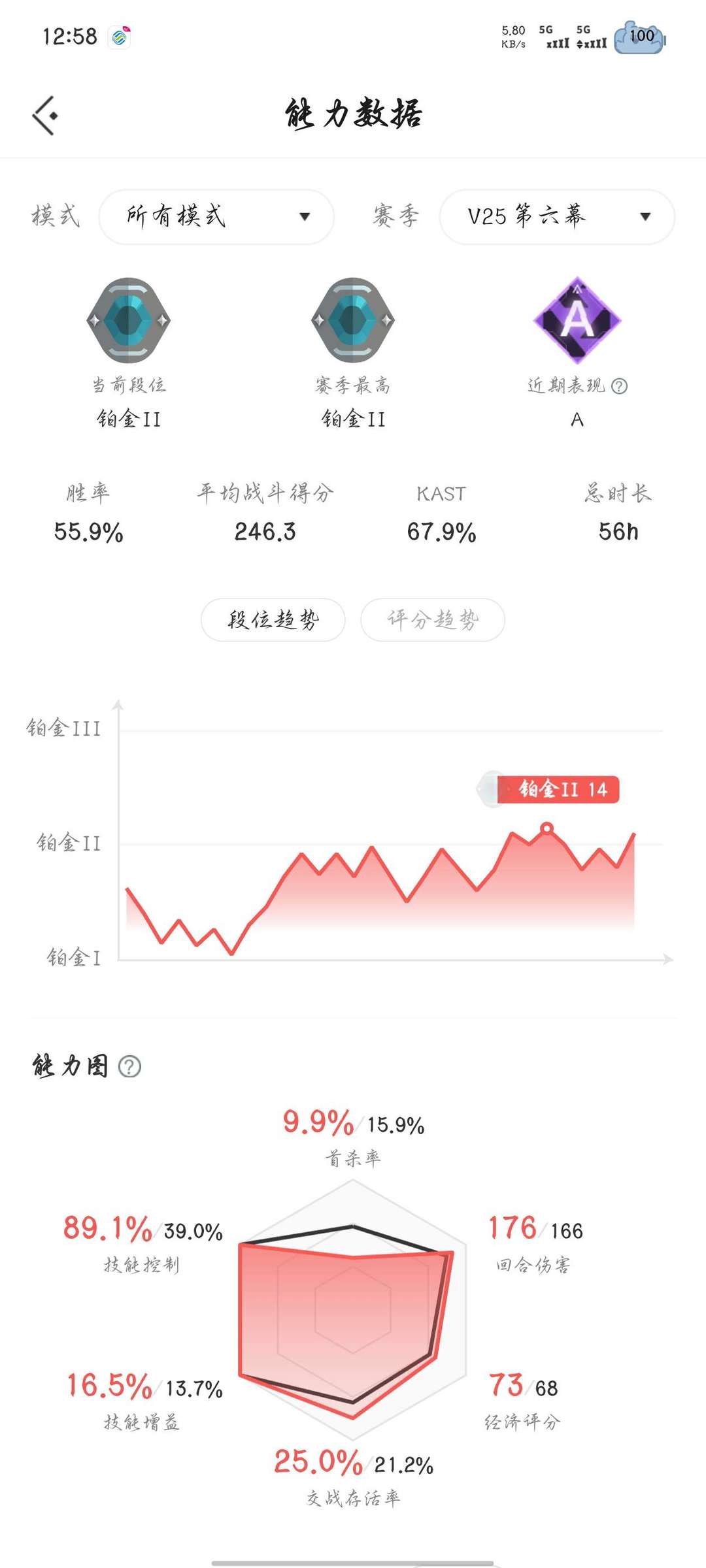Switch to the 评分趋势 tab

click(x=433, y=619)
